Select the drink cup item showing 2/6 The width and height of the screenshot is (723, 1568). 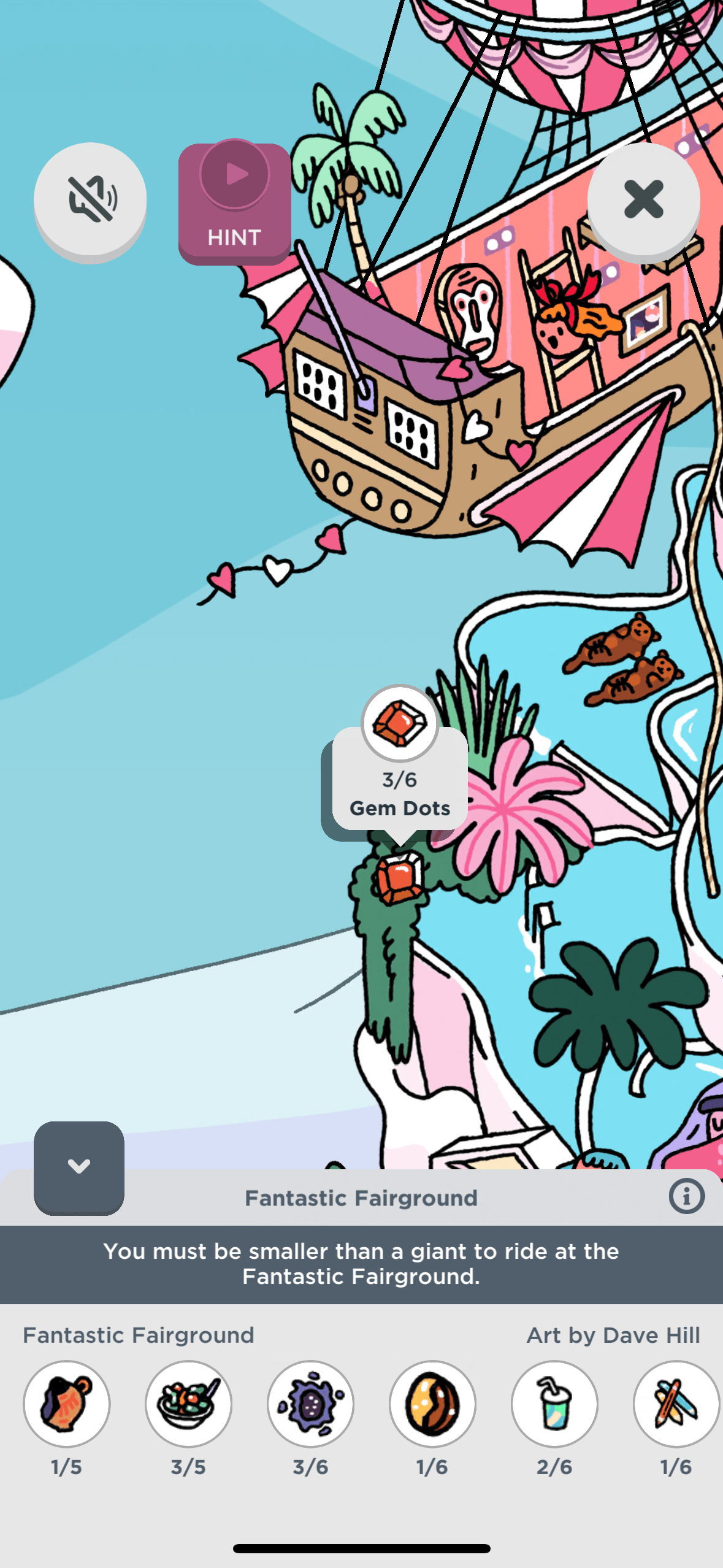554,1404
